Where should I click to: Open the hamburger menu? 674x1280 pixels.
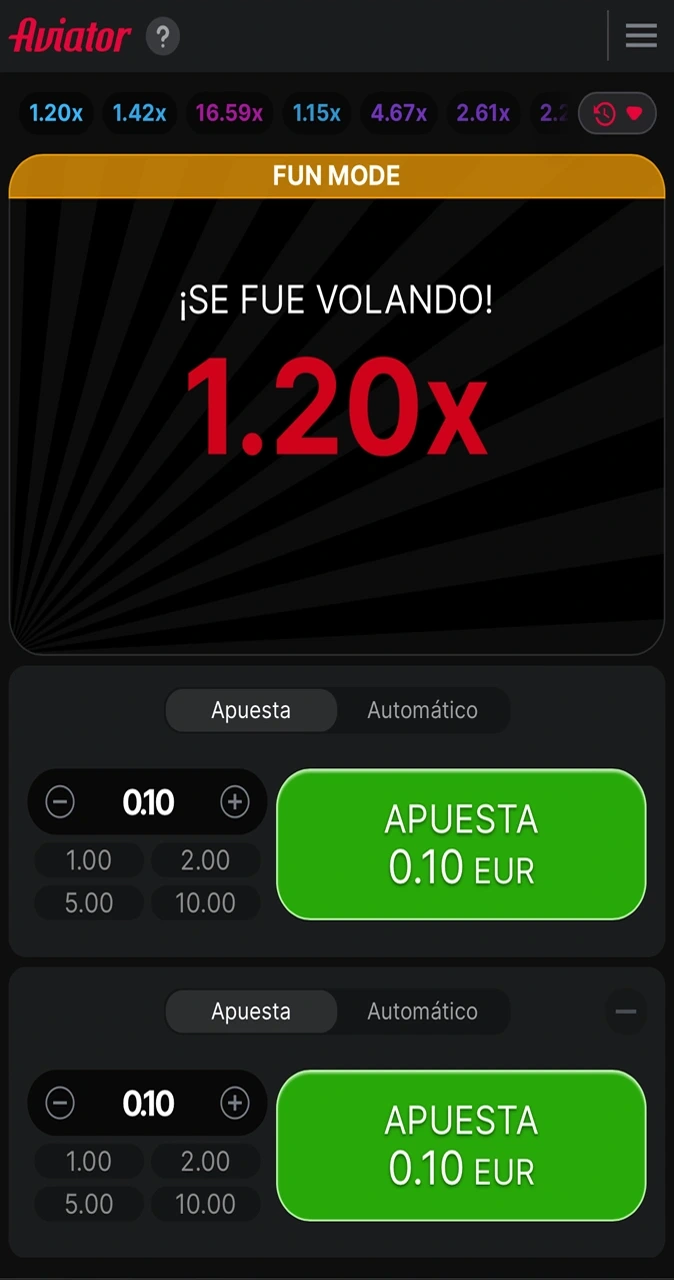point(641,36)
